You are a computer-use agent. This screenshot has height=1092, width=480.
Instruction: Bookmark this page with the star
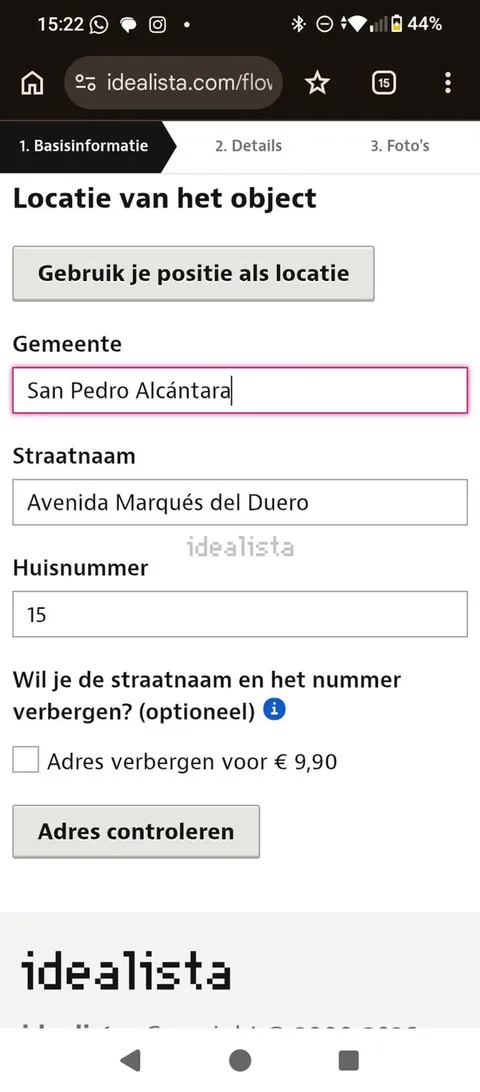click(x=317, y=84)
